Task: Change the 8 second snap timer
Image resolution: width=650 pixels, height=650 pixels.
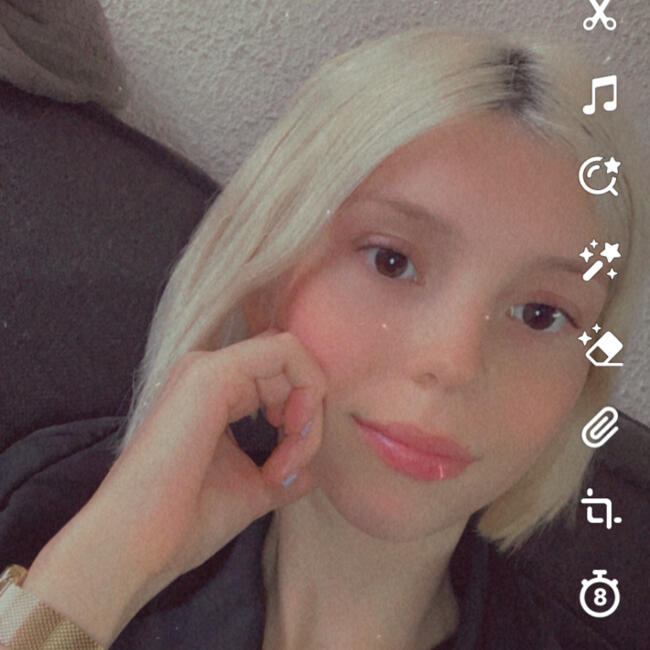Action: click(600, 596)
